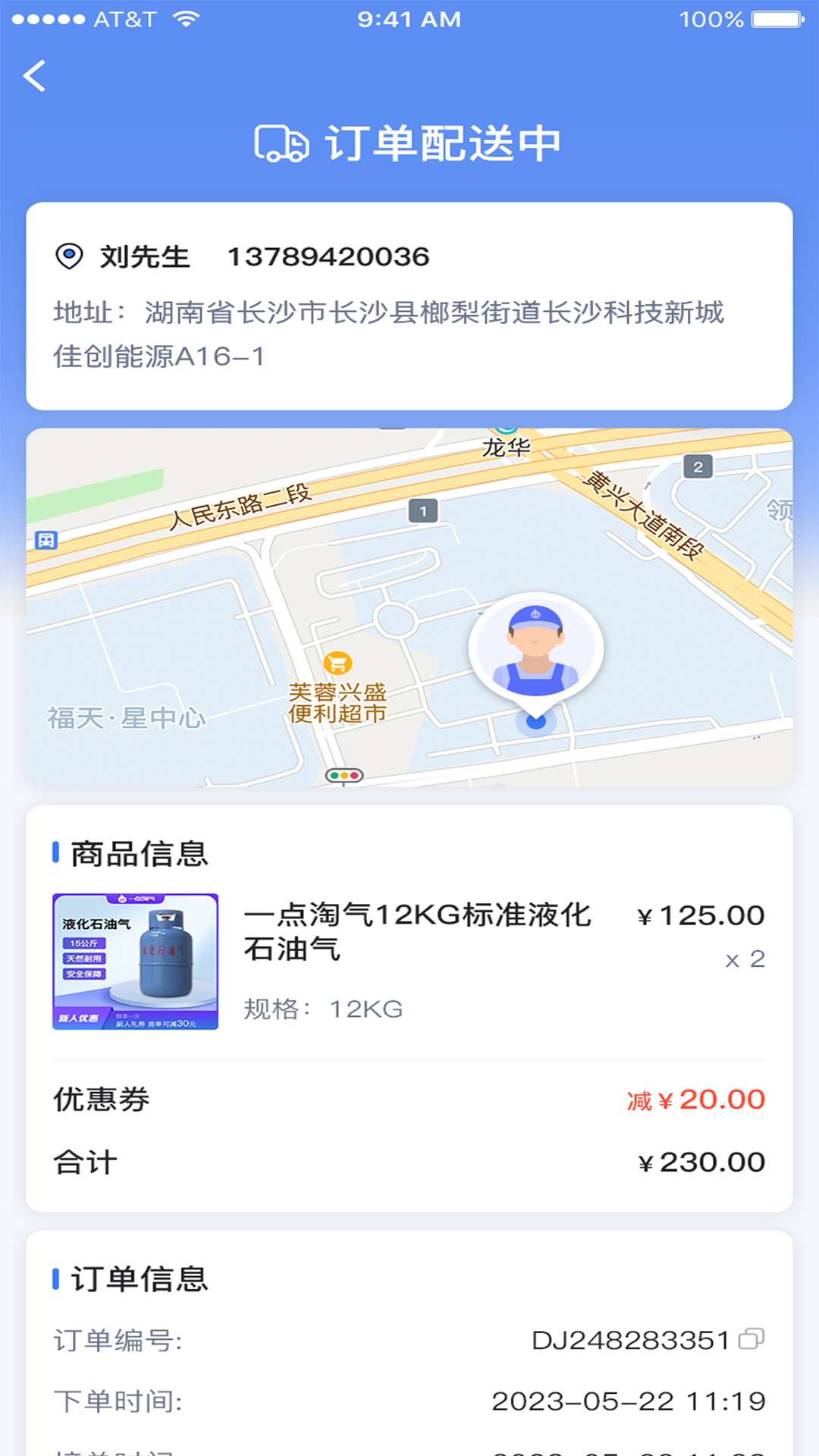819x1456 pixels.
Task: Tap the delivery truck icon in header
Action: (x=281, y=143)
